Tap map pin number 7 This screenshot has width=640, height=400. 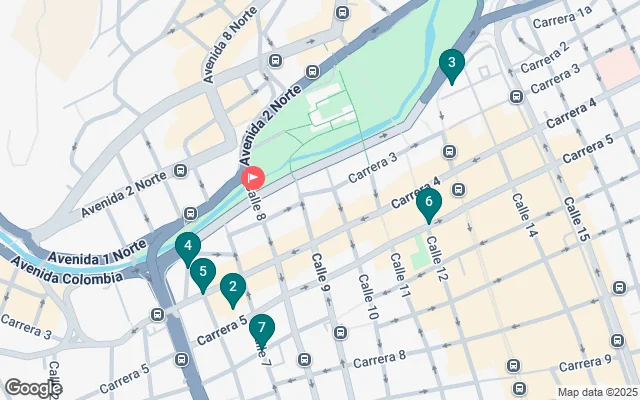pyautogui.click(x=262, y=329)
